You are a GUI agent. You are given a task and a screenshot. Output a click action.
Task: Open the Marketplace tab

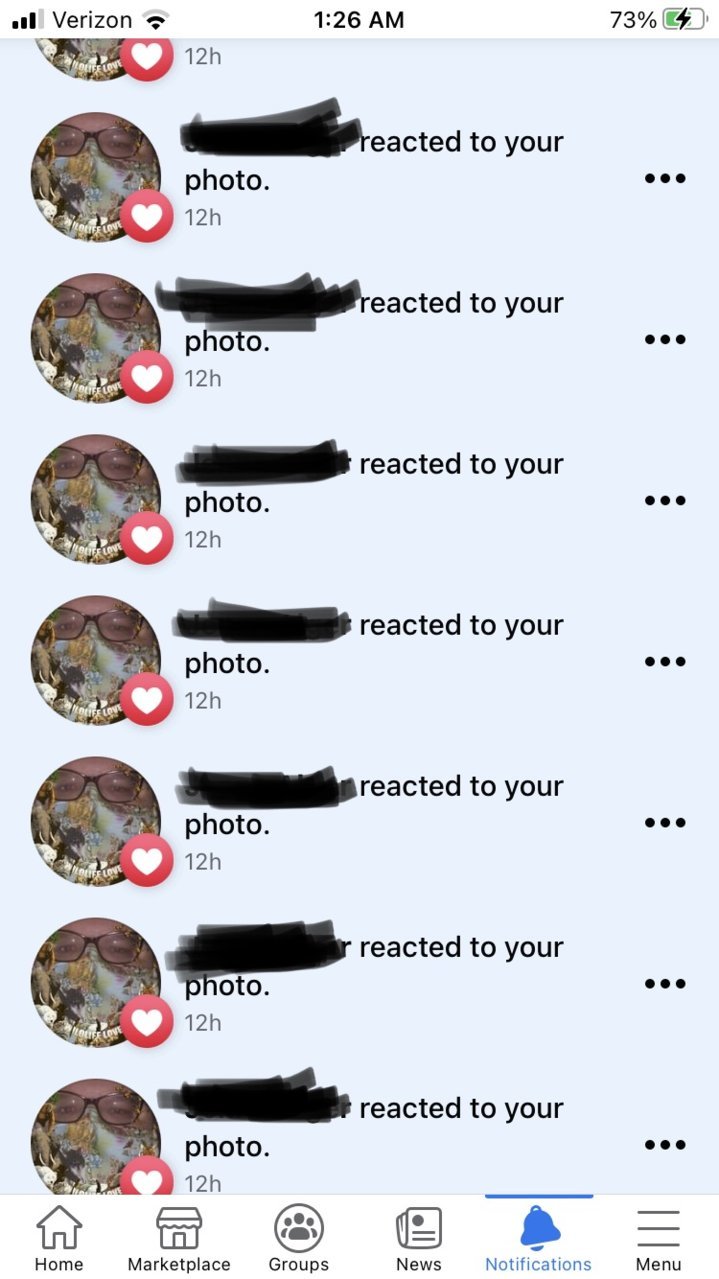[179, 1239]
